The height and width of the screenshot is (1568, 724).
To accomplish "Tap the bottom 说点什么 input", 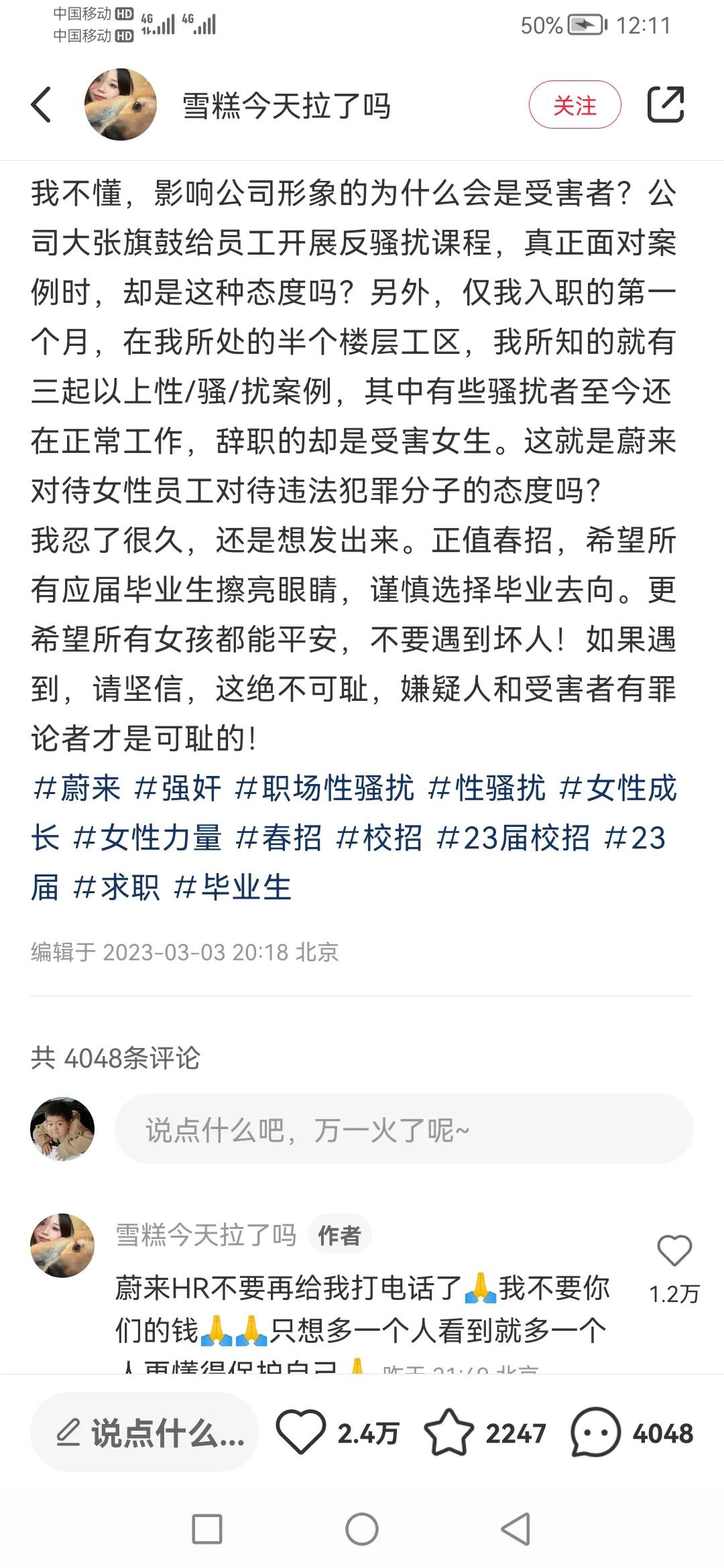I will point(144,1433).
